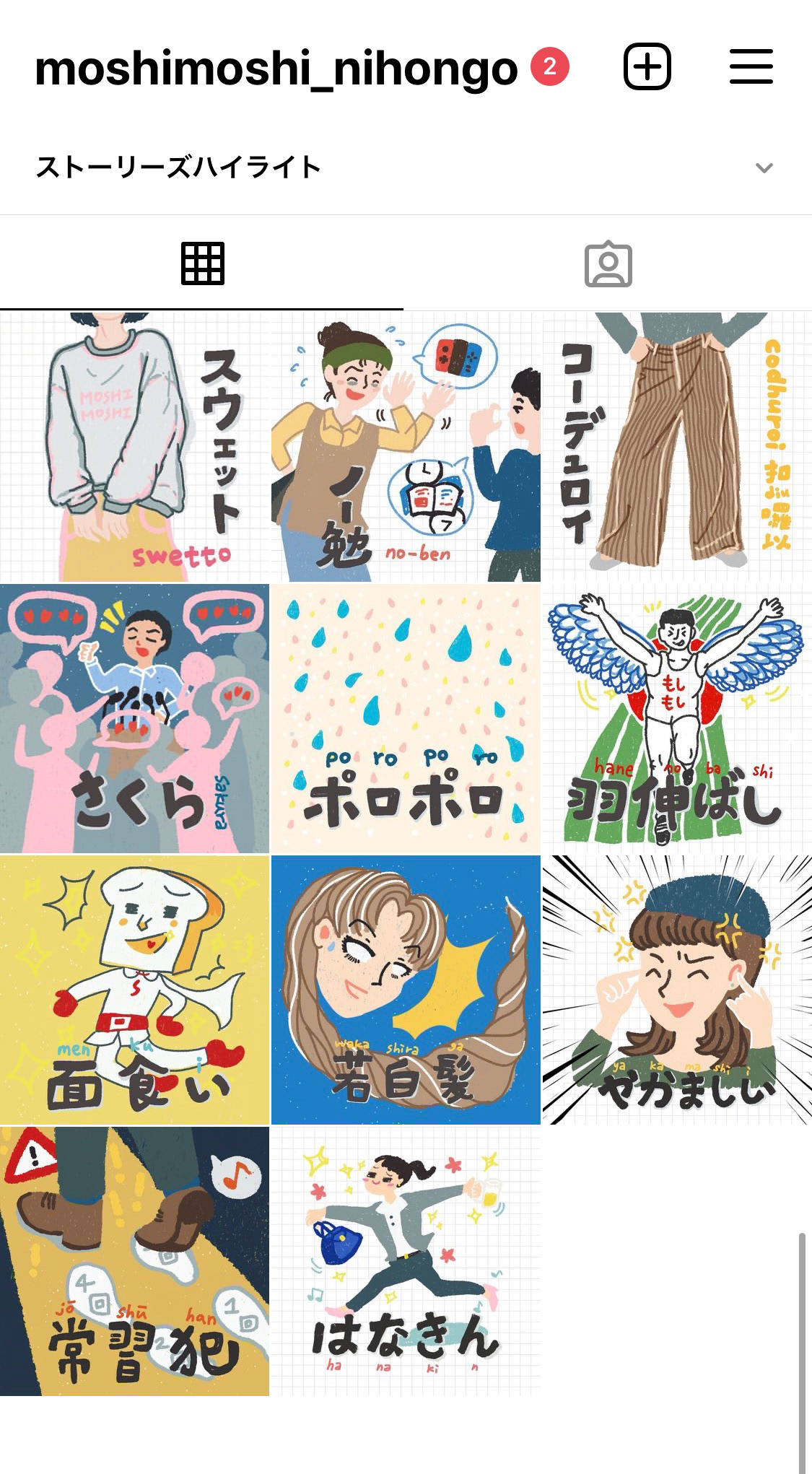Open the 羽伸ばし winged runner post
Viewport: 812px width, 1474px height.
[677, 718]
